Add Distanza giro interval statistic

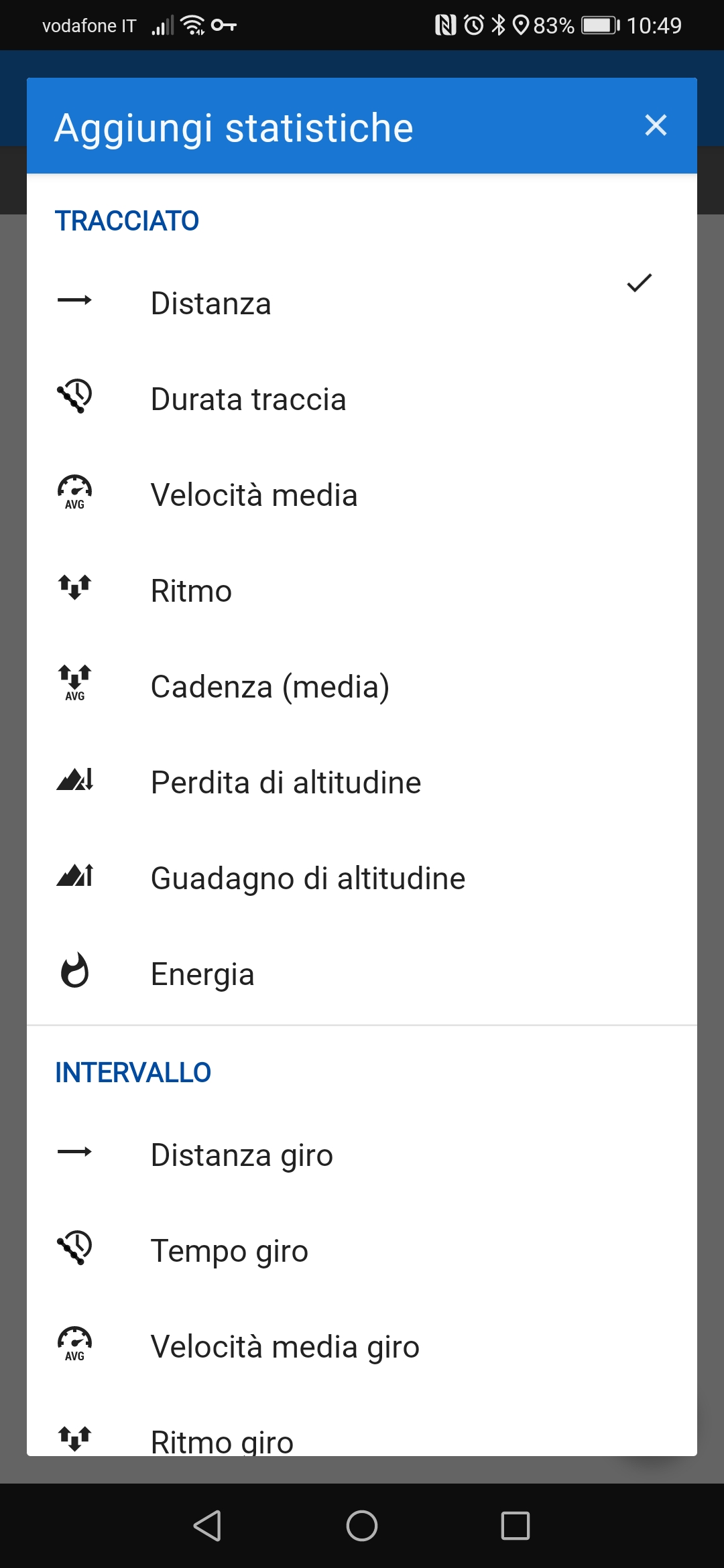[x=362, y=1155]
